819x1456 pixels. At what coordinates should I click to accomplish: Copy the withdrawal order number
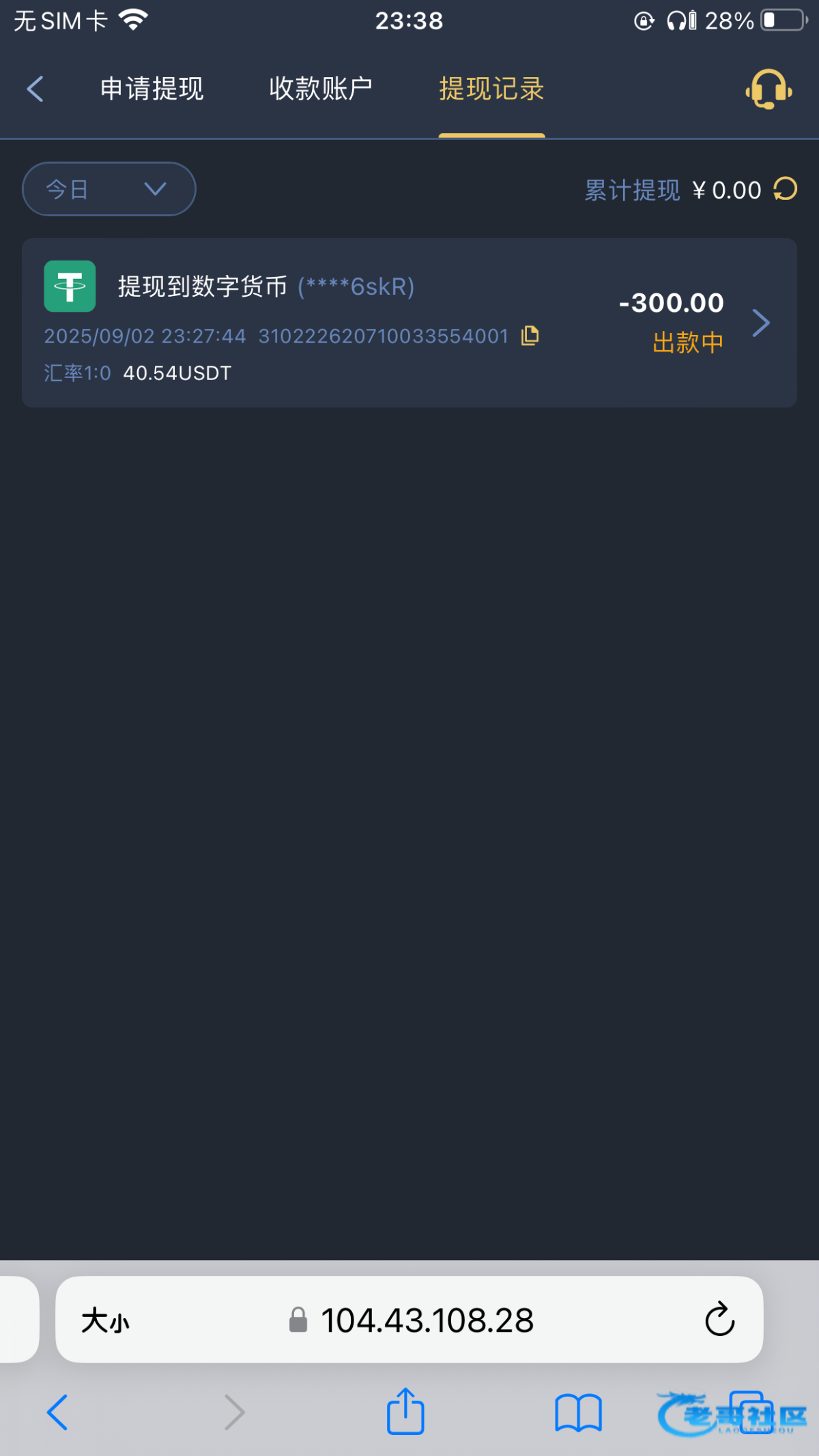click(530, 336)
